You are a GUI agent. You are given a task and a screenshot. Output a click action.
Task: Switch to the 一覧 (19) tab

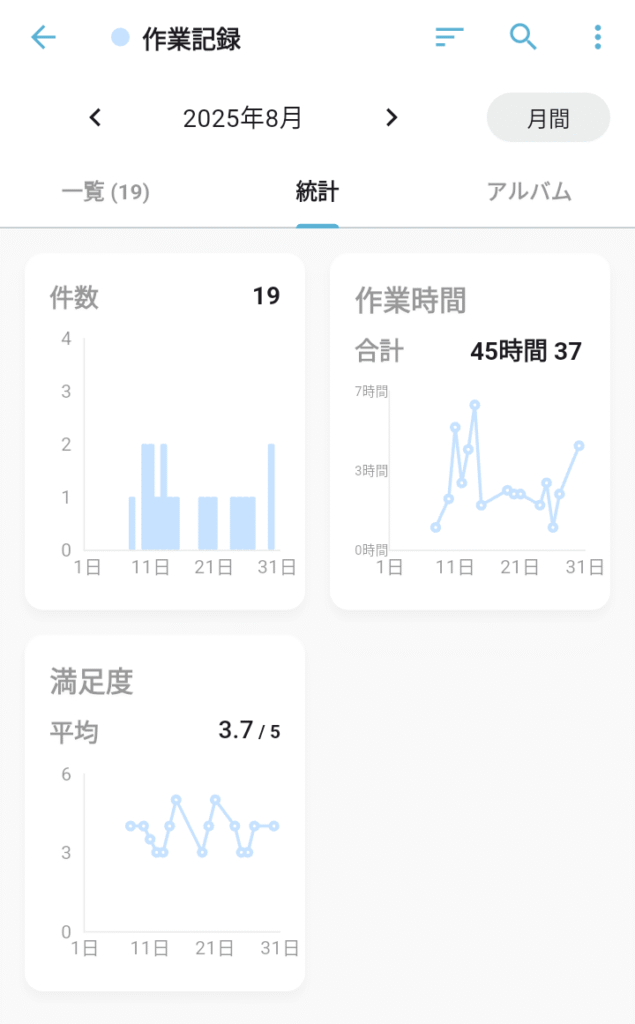pos(105,192)
